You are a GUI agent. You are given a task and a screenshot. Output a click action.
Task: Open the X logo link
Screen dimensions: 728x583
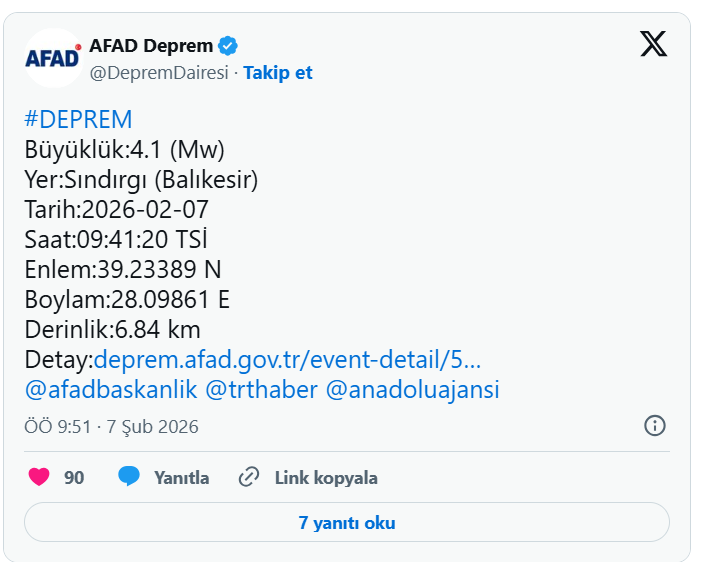653,45
